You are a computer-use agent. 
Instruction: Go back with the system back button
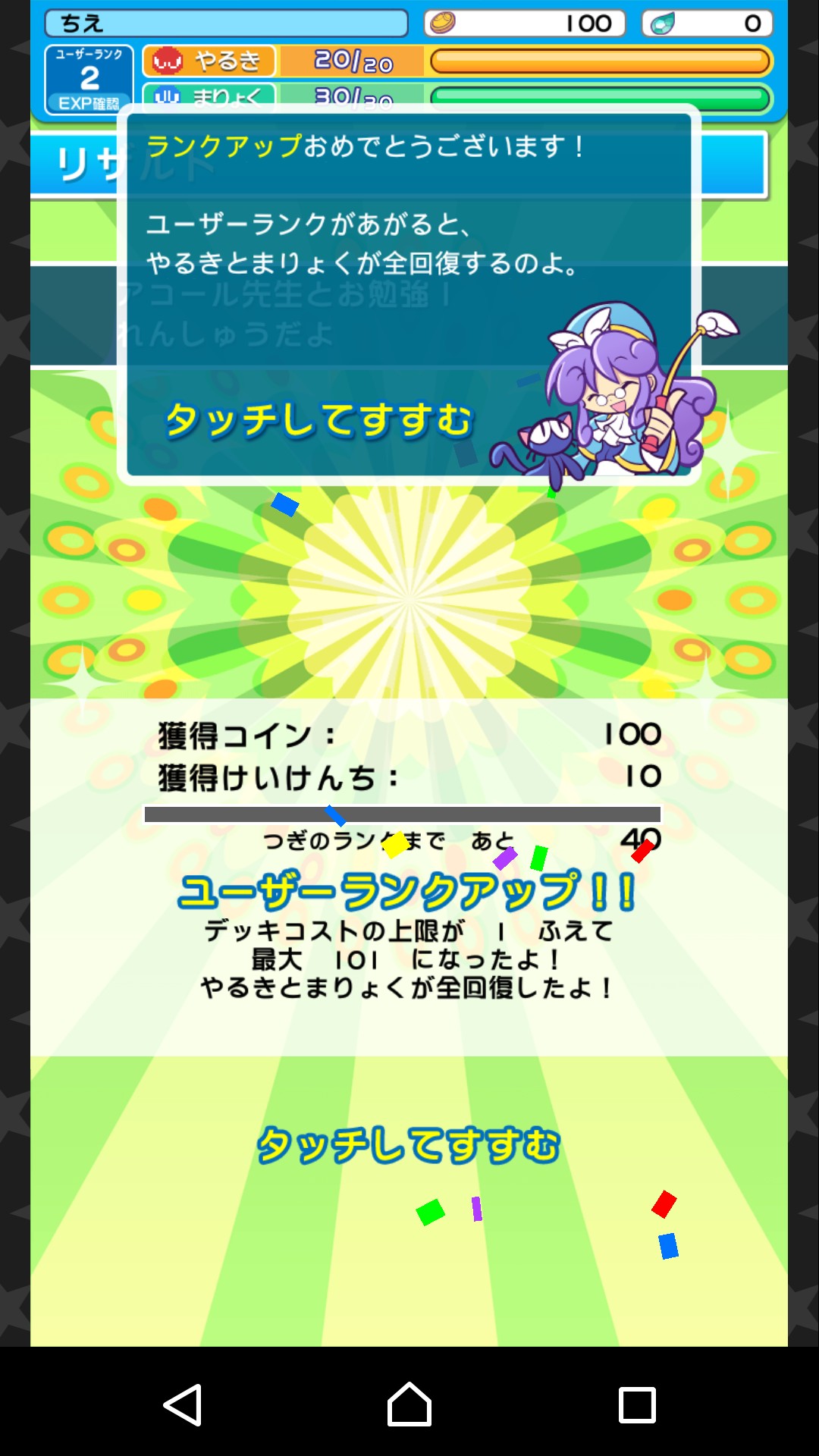point(182,1405)
